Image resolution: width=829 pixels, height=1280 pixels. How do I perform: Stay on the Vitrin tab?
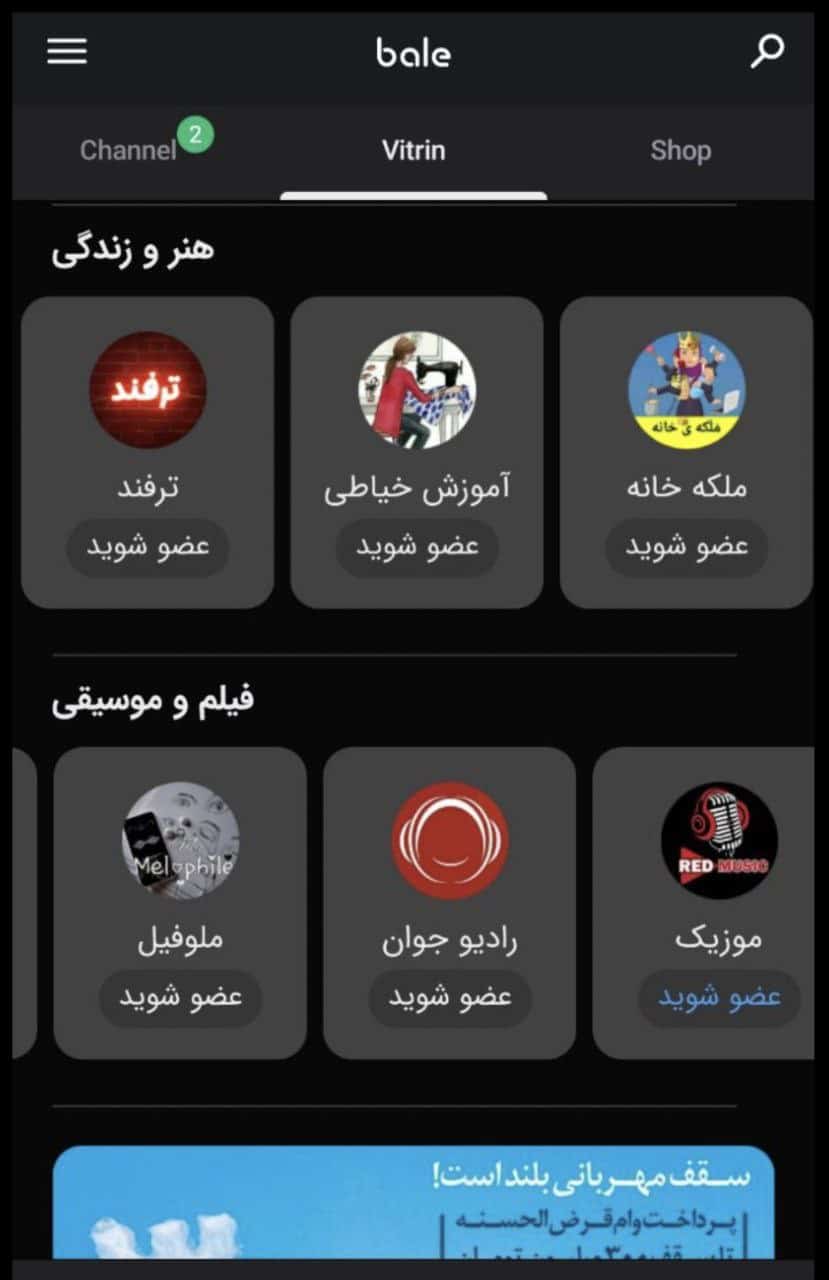pos(414,150)
